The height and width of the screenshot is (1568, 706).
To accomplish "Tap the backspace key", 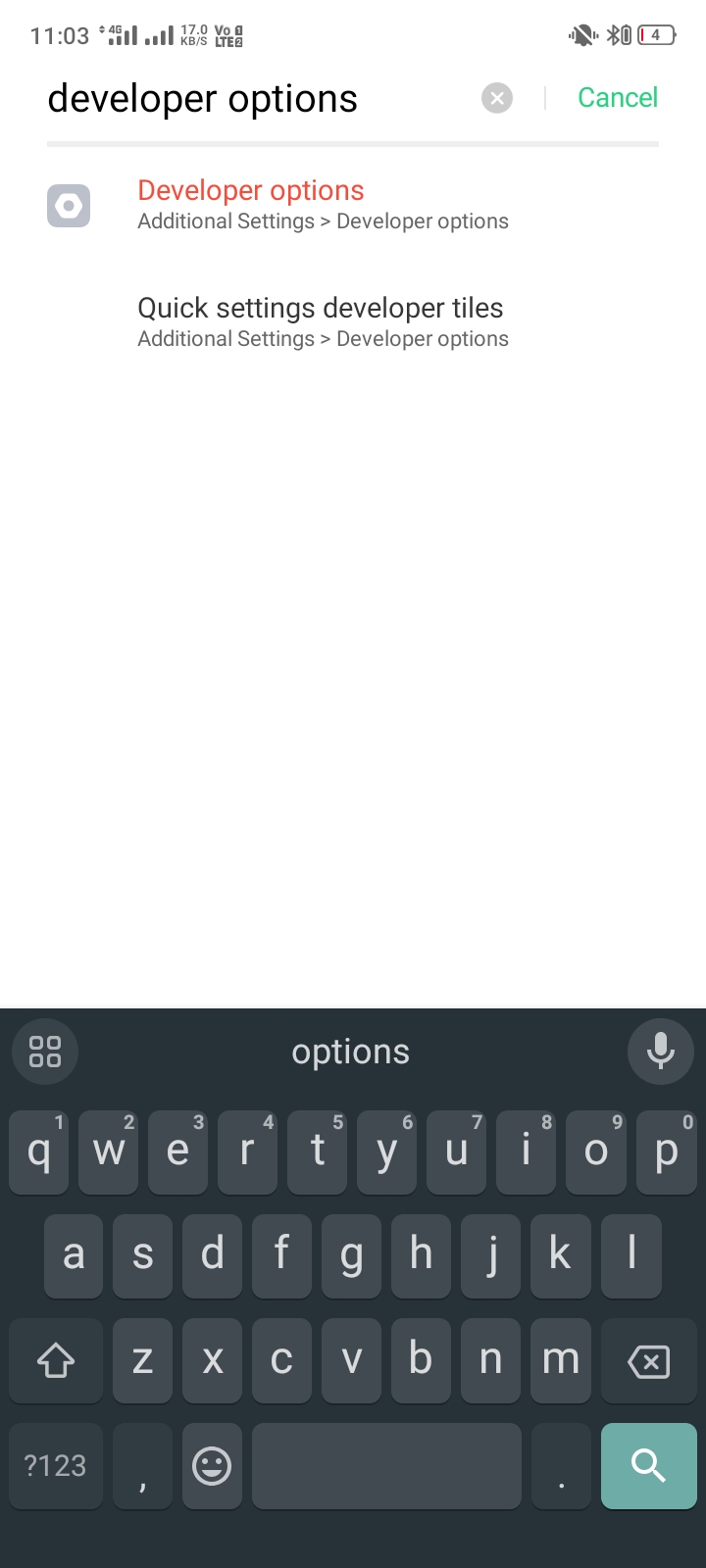I will click(648, 1361).
